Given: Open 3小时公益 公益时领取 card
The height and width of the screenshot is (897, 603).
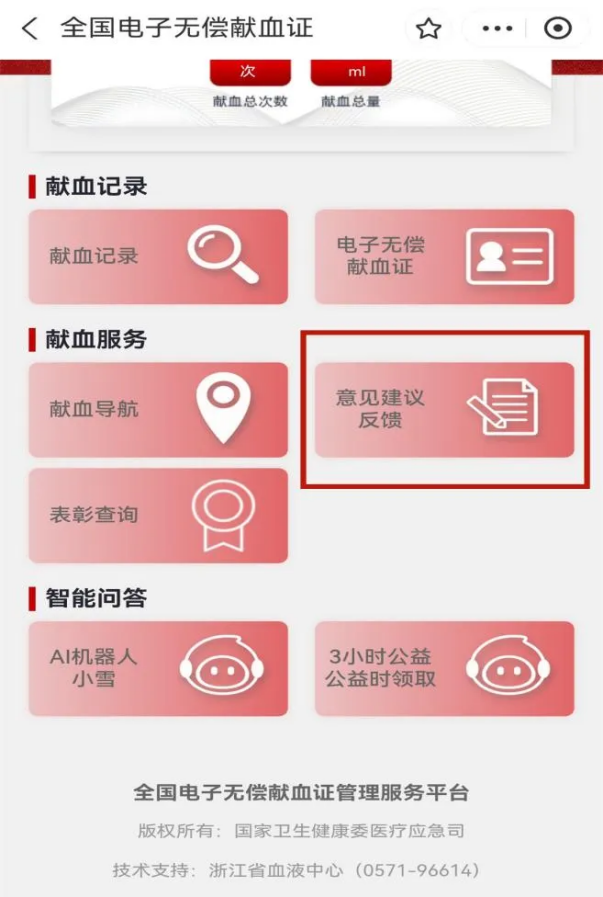Looking at the screenshot, I should [444, 668].
